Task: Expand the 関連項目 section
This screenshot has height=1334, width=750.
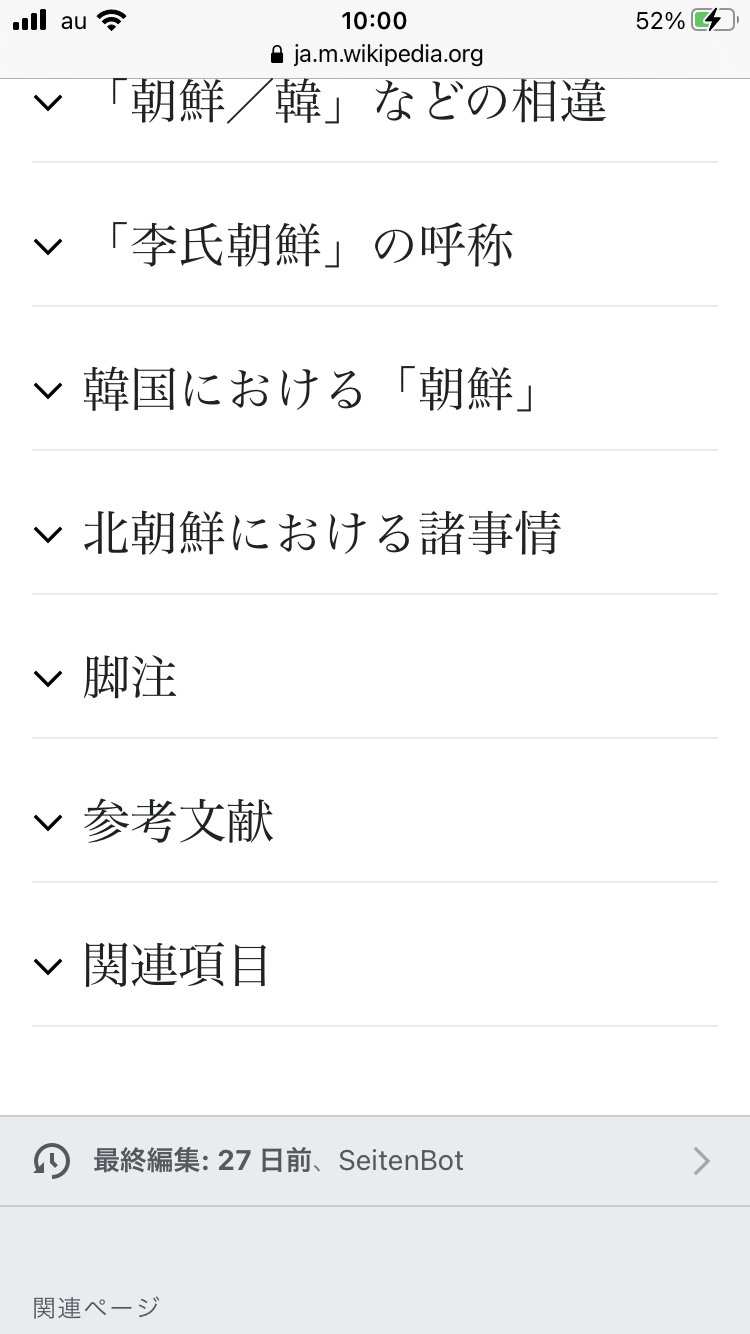Action: point(176,966)
